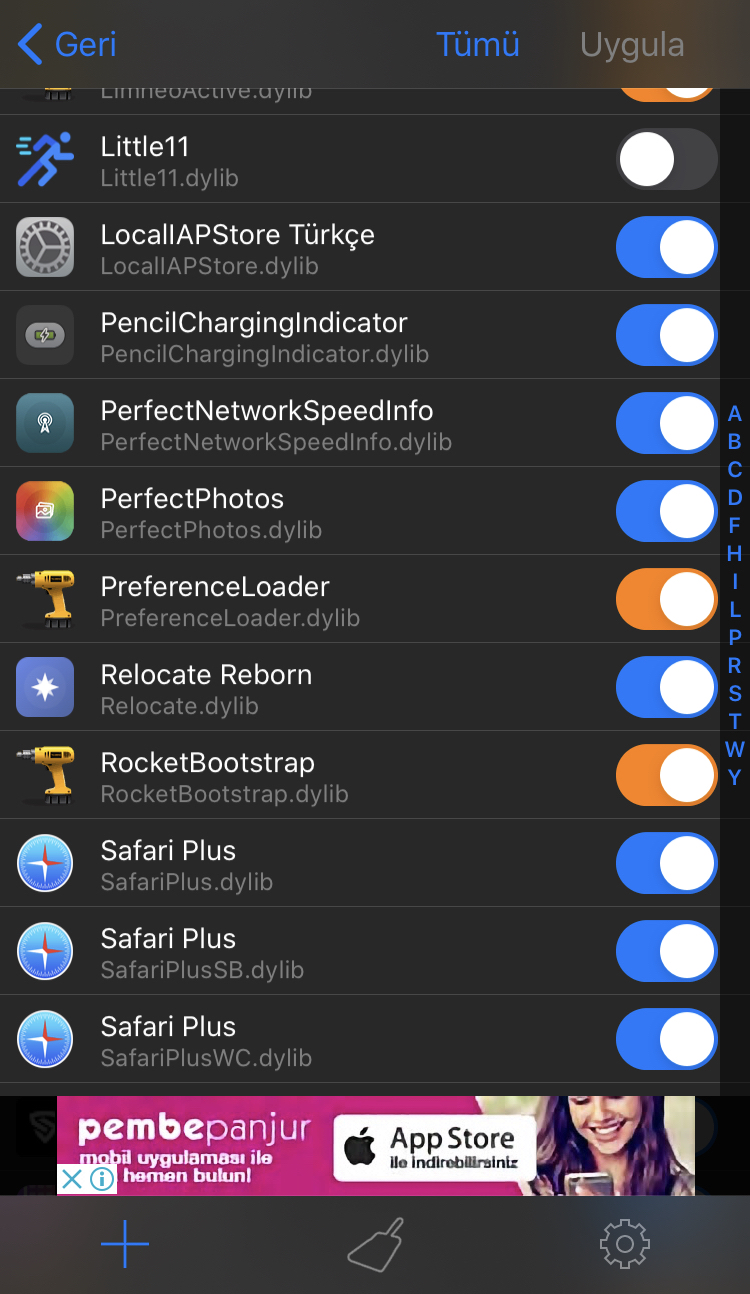Turn off the SafariPlusSB.dylib switch
The width and height of the screenshot is (750, 1294).
[x=667, y=951]
